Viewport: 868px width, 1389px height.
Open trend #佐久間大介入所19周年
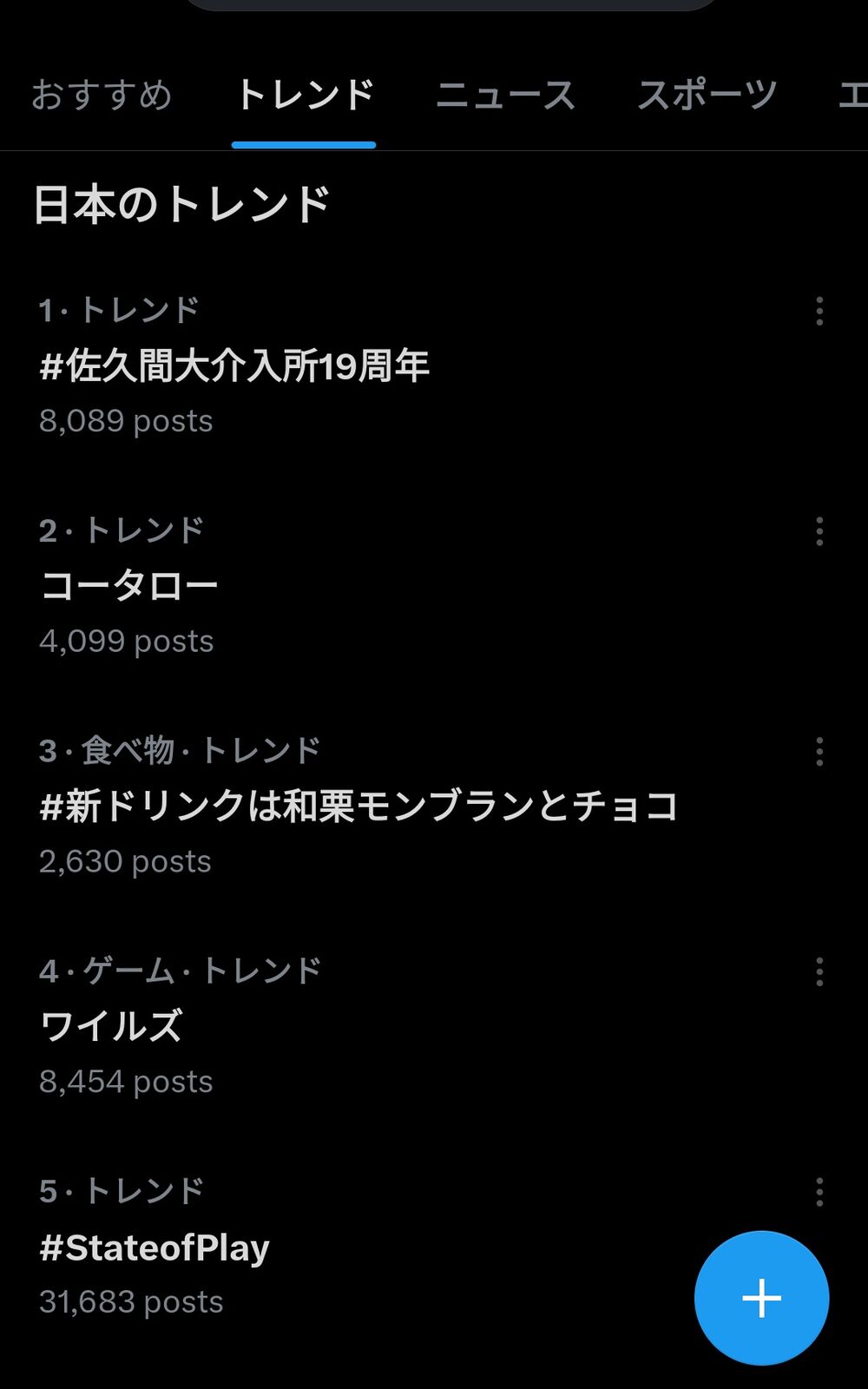(234, 366)
